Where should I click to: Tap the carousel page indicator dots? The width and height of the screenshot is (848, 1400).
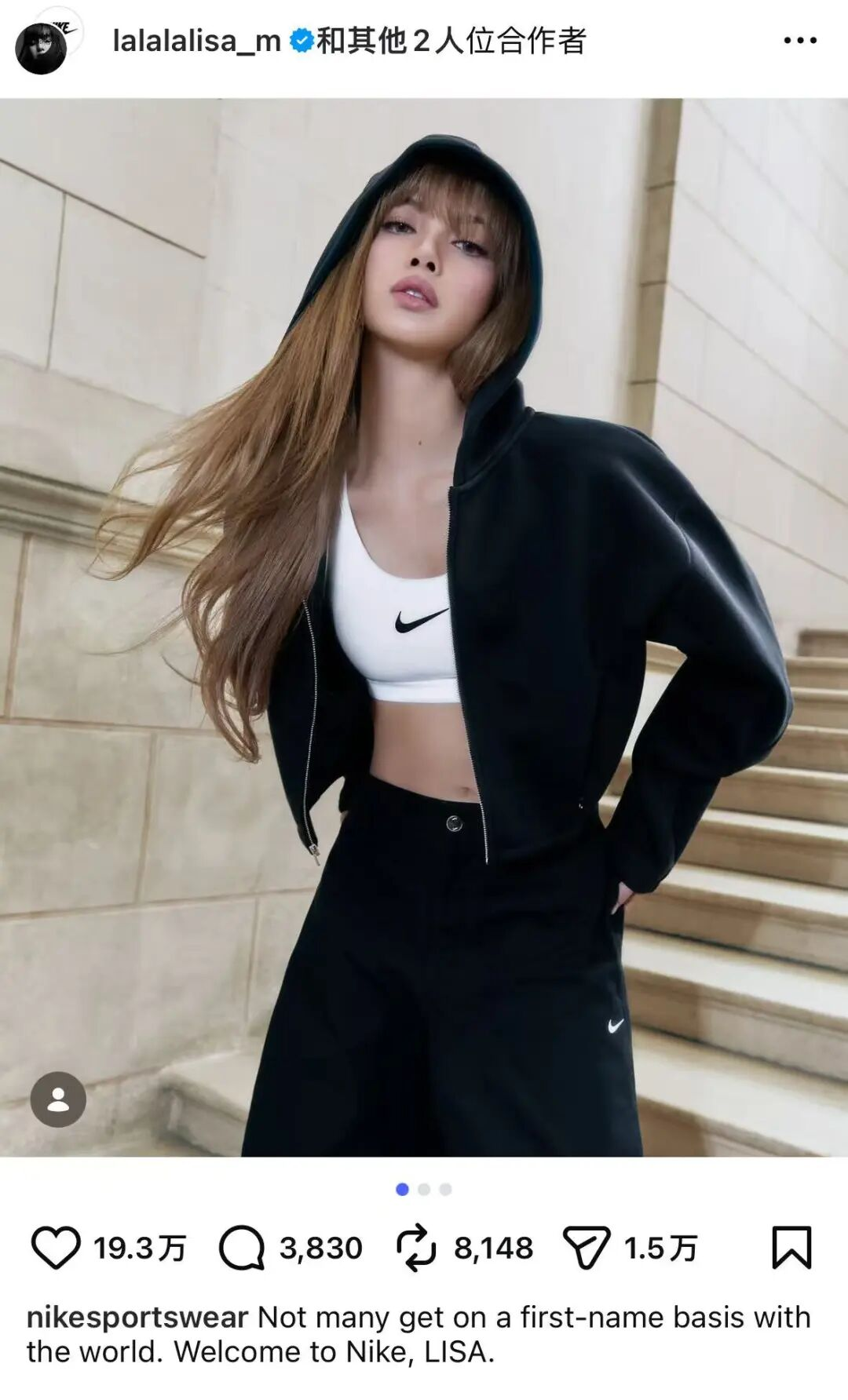tap(424, 1190)
